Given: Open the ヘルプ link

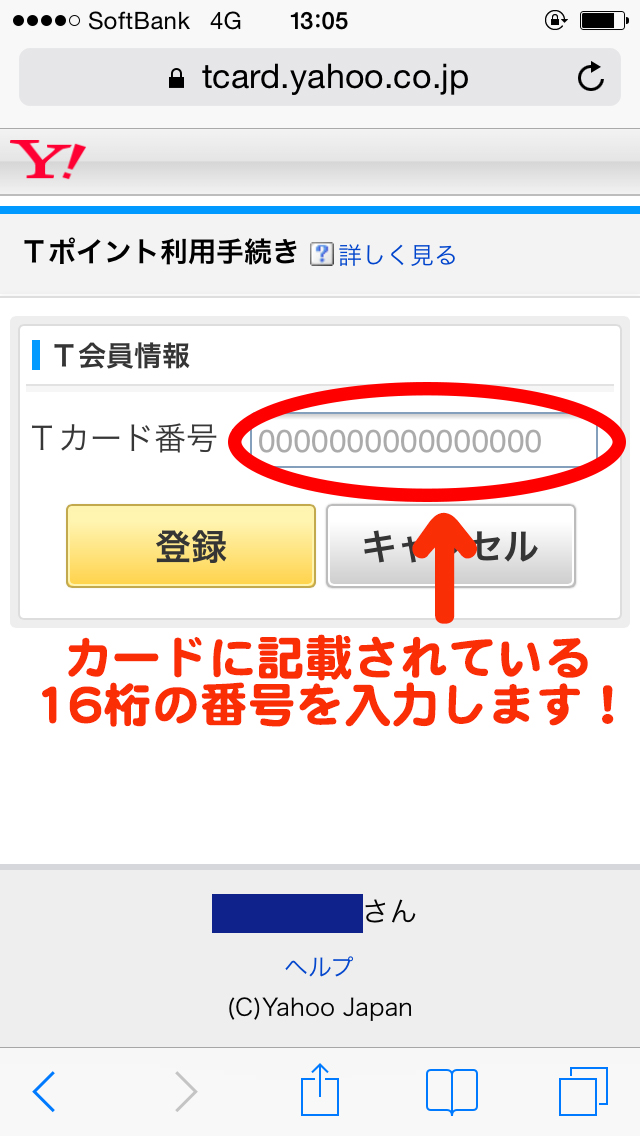Looking at the screenshot, I should 319,966.
